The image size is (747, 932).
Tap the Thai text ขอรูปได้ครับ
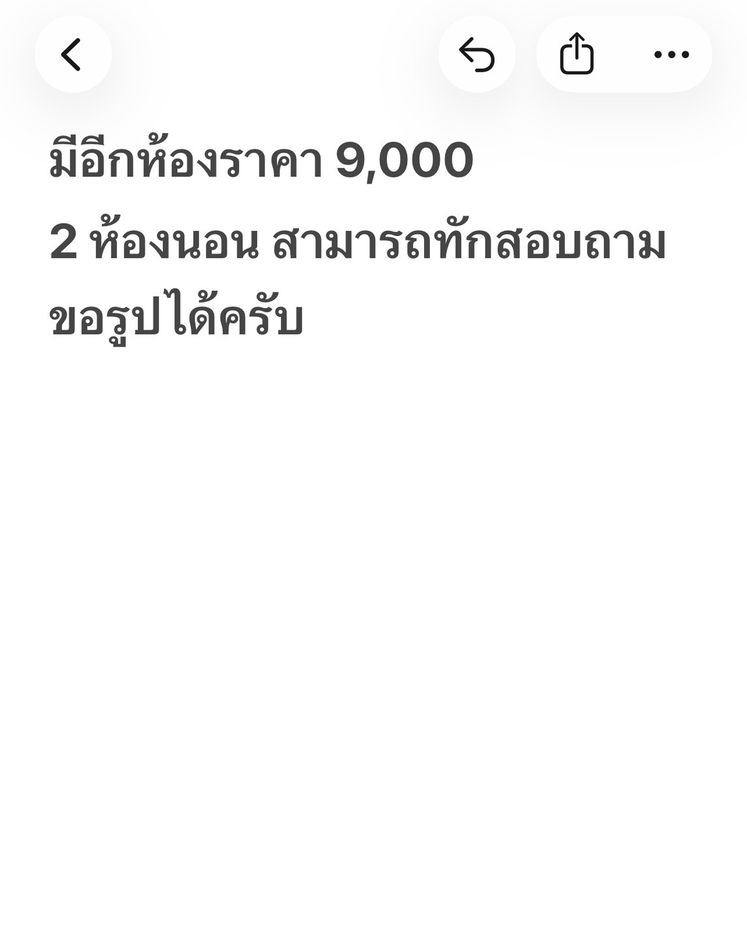[177, 316]
